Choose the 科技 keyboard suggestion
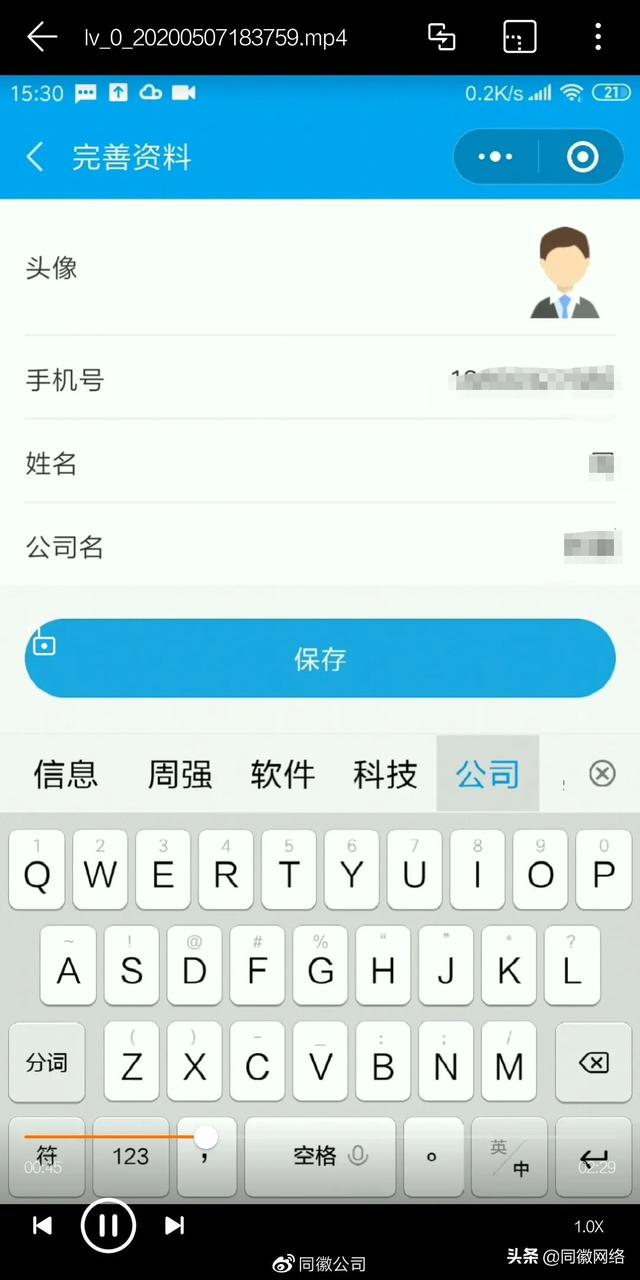 point(385,774)
